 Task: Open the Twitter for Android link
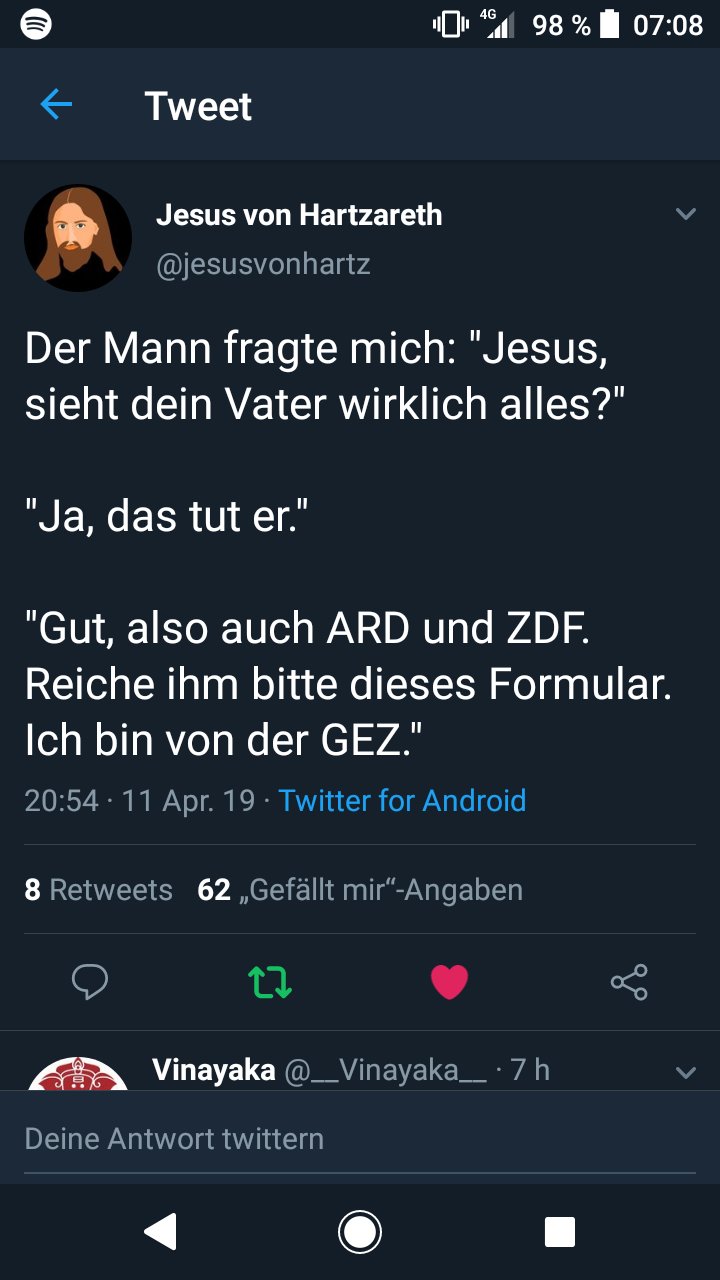tap(402, 800)
